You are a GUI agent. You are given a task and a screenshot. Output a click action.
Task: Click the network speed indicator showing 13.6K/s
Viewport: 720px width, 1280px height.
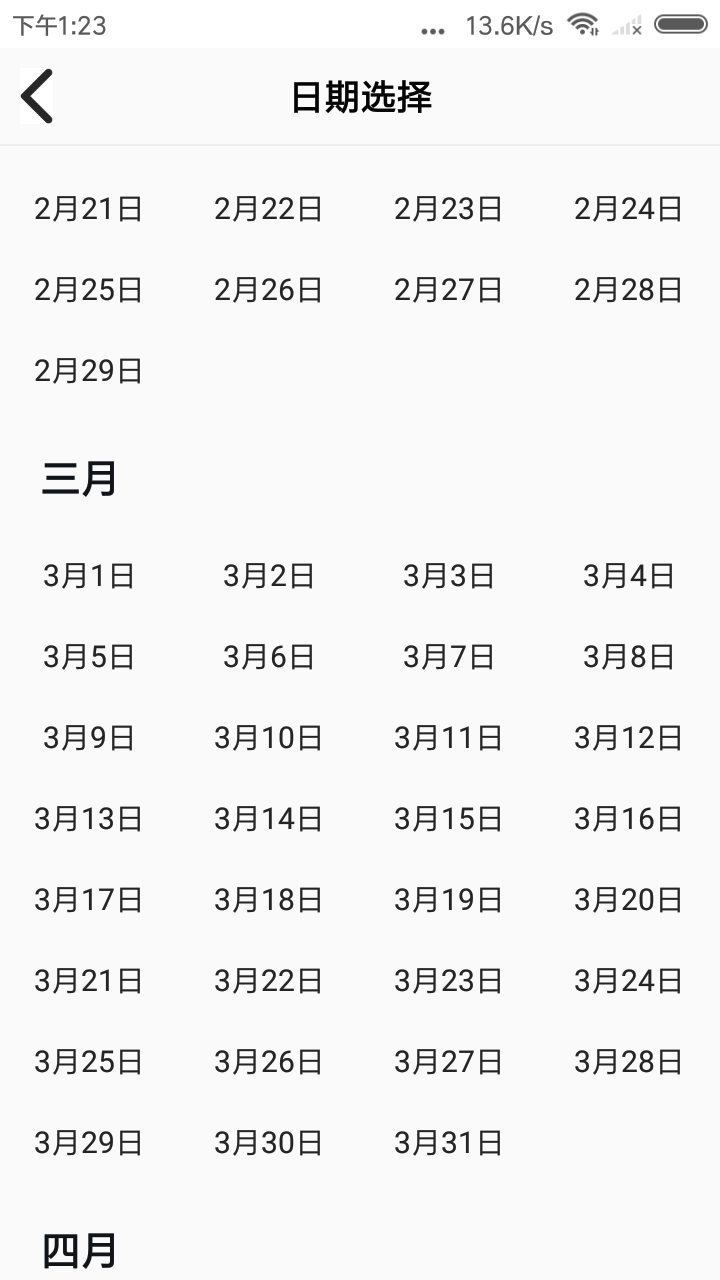(x=508, y=26)
